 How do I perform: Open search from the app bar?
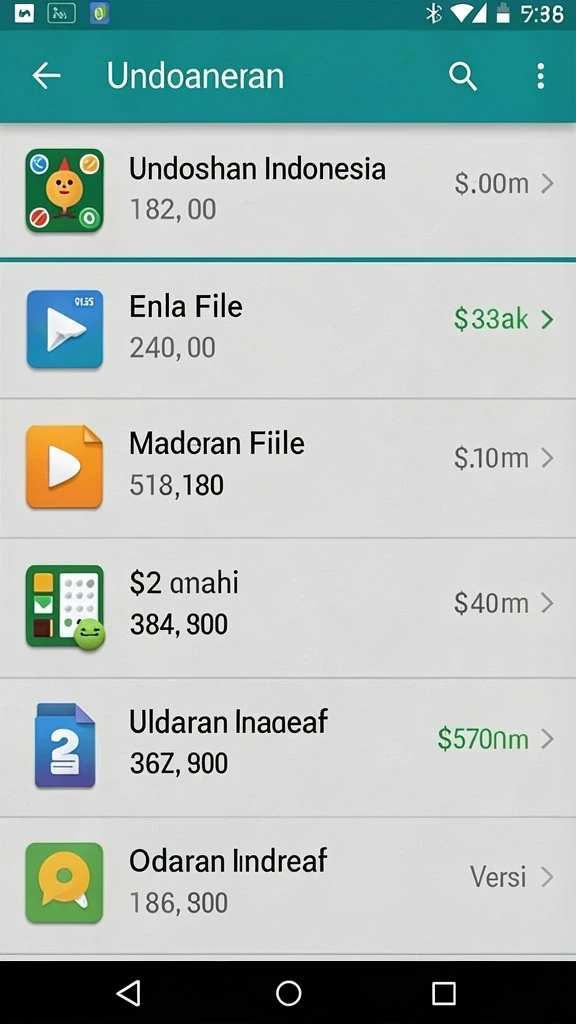coord(462,76)
